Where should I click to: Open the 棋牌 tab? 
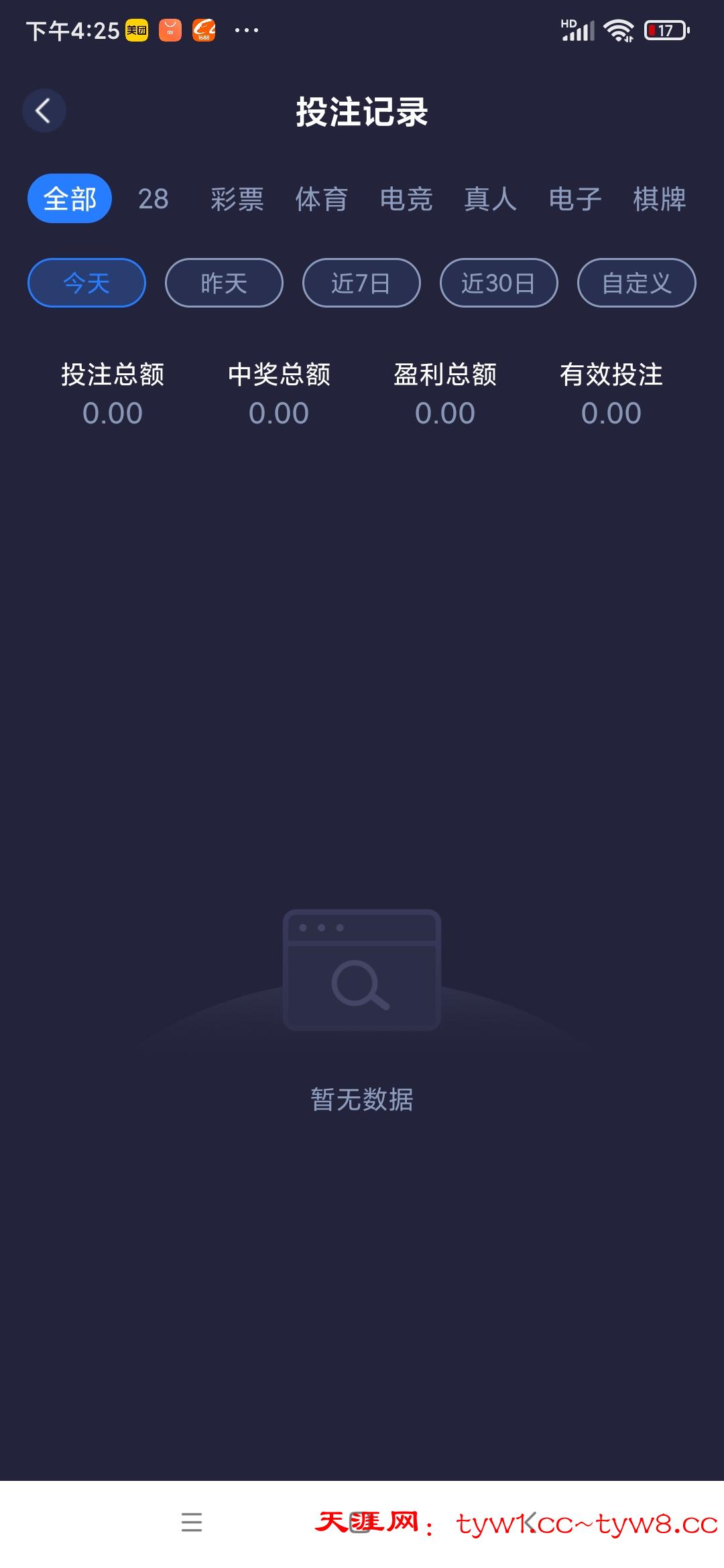660,199
